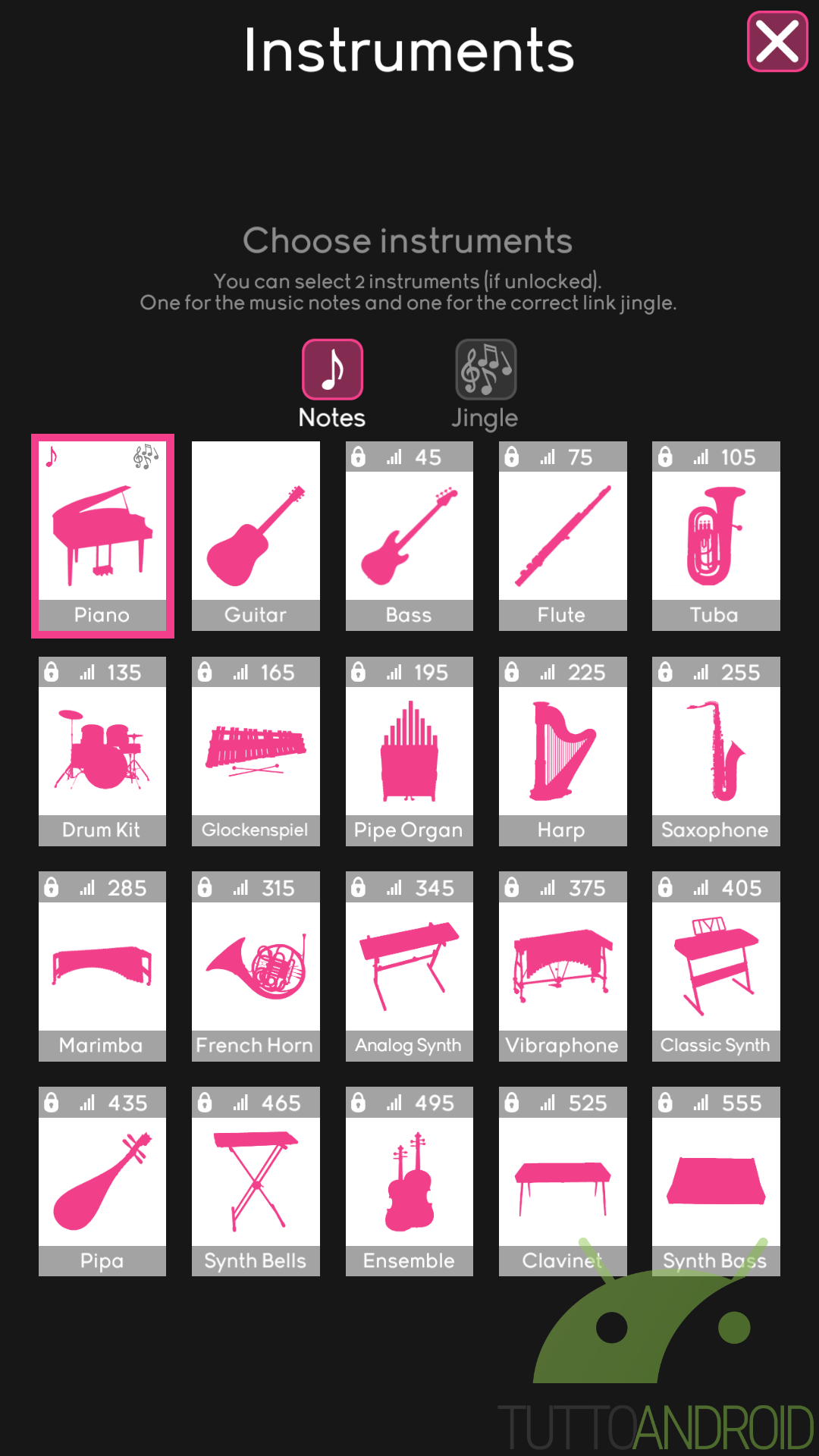Choose the Piano instrument
Screen dimensions: 819x1456
pos(102,536)
